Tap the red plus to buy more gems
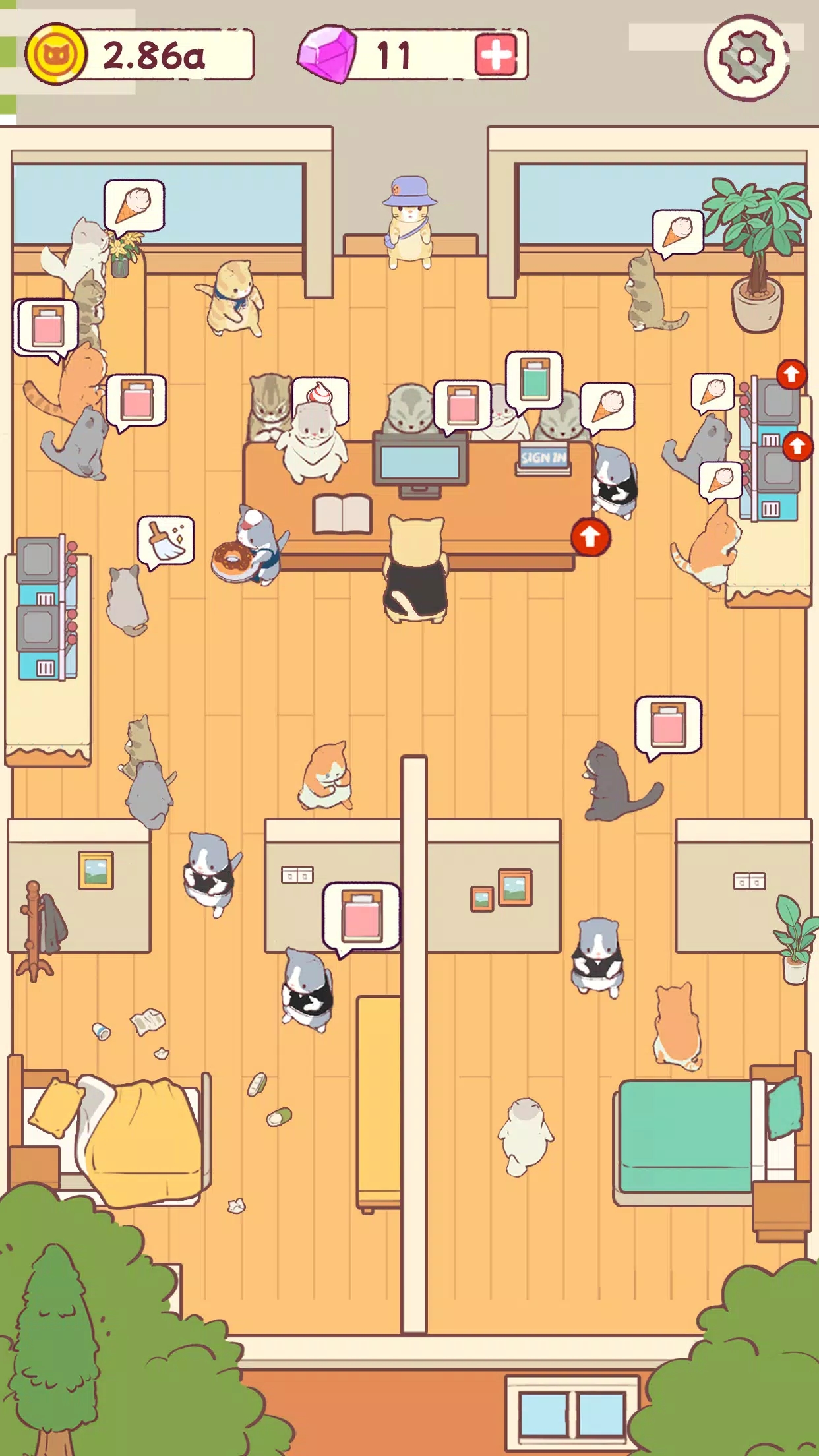This screenshot has height=1456, width=819. [x=496, y=54]
